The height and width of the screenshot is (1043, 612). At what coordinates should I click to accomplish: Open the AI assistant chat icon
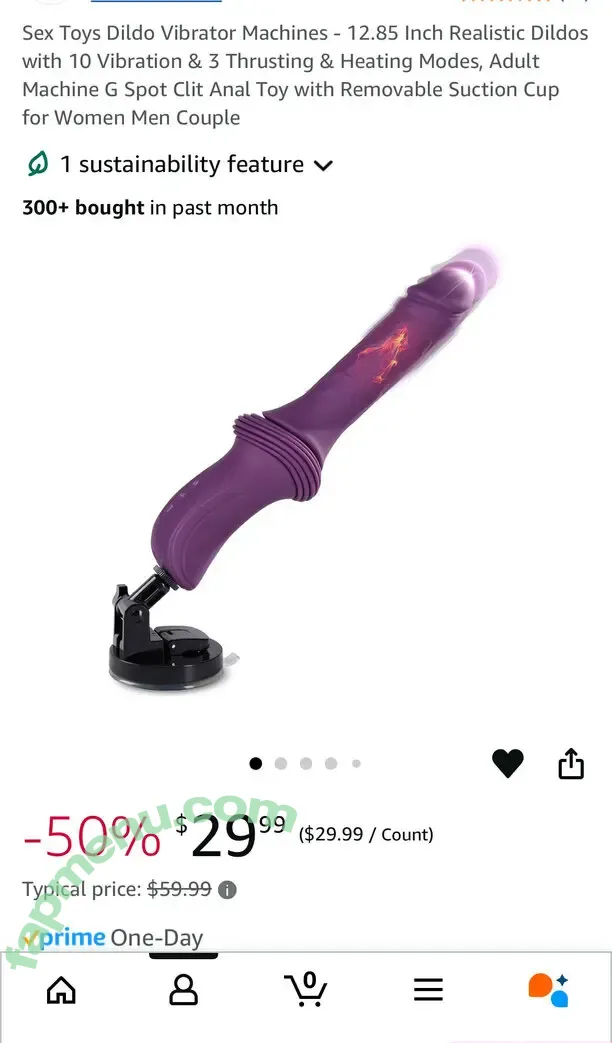[549, 989]
